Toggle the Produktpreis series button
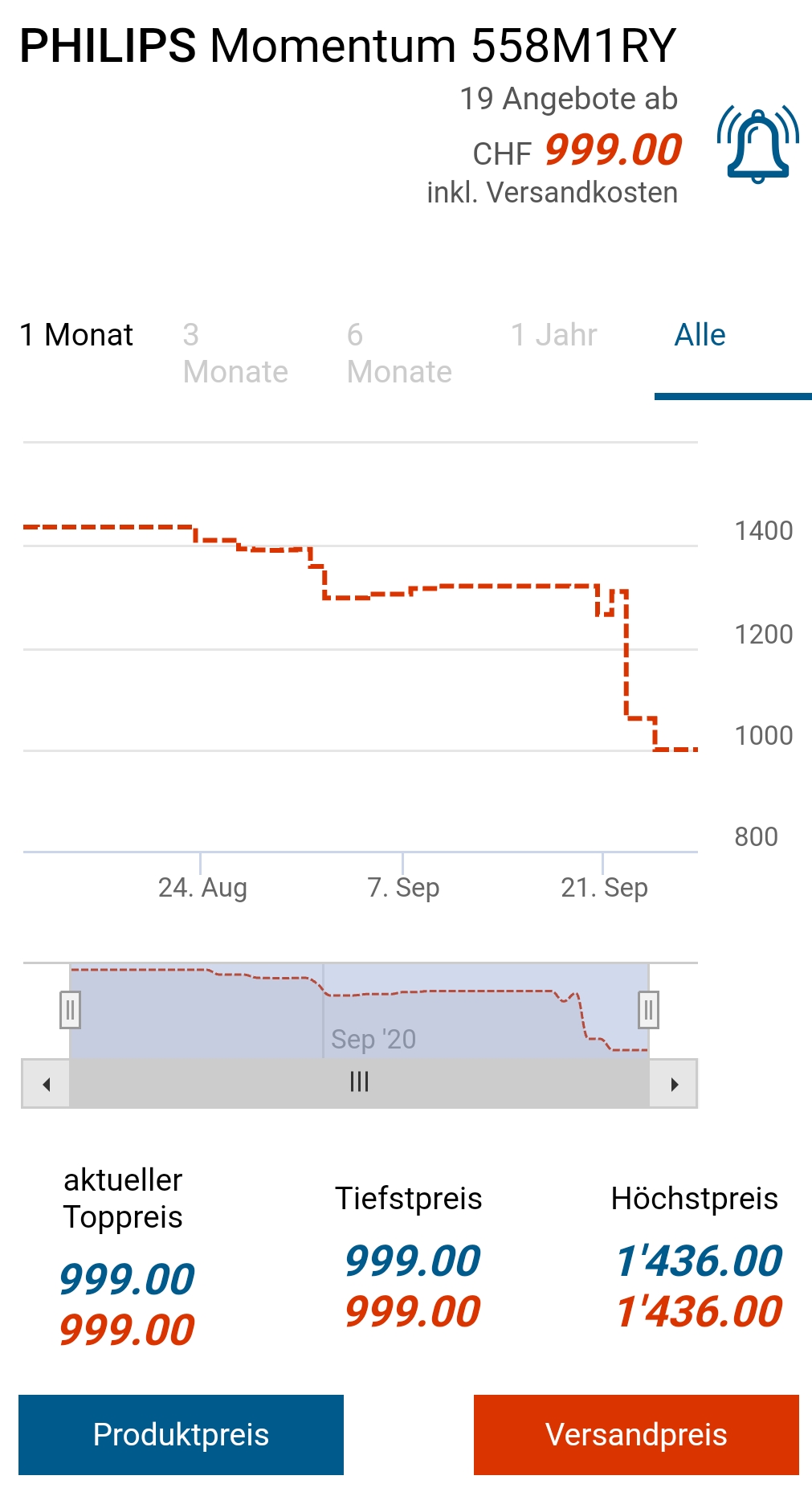 (181, 1434)
